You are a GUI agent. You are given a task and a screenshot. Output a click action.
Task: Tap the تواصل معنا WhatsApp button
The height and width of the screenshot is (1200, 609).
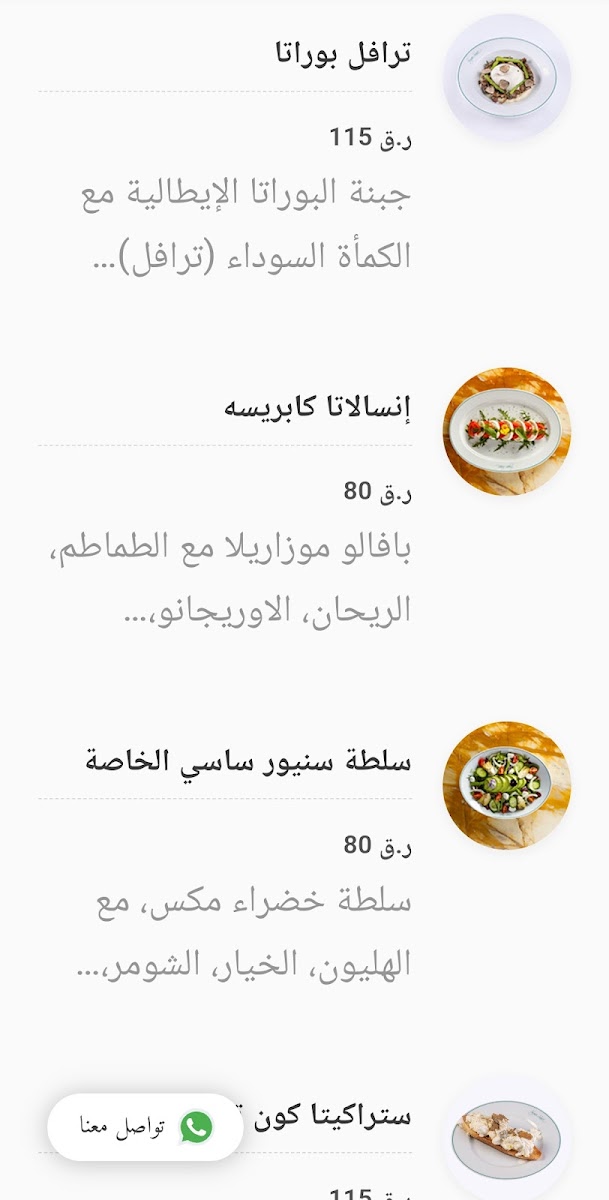(x=146, y=1128)
